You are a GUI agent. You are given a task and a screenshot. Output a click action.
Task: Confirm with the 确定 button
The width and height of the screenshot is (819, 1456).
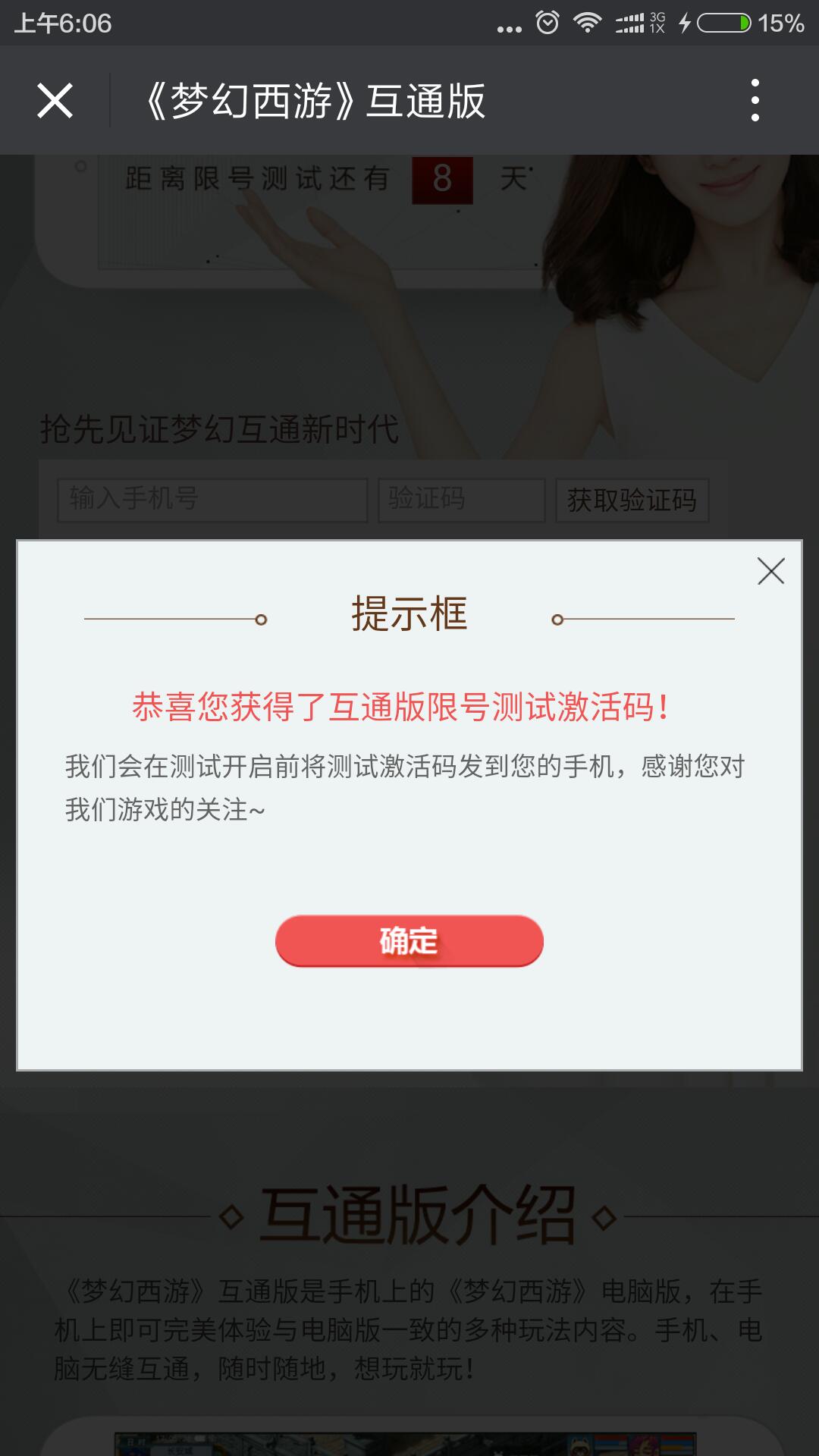409,941
